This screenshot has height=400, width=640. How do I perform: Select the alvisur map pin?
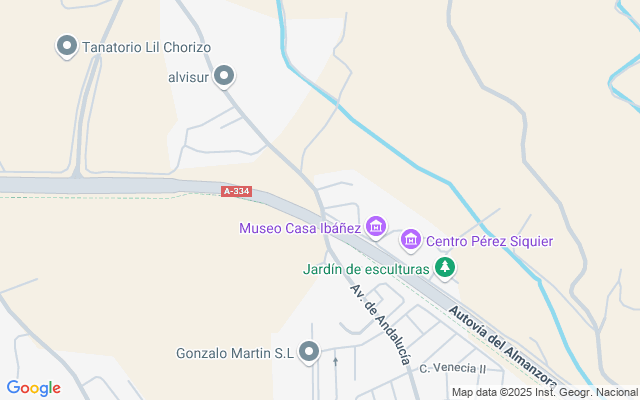224,76
